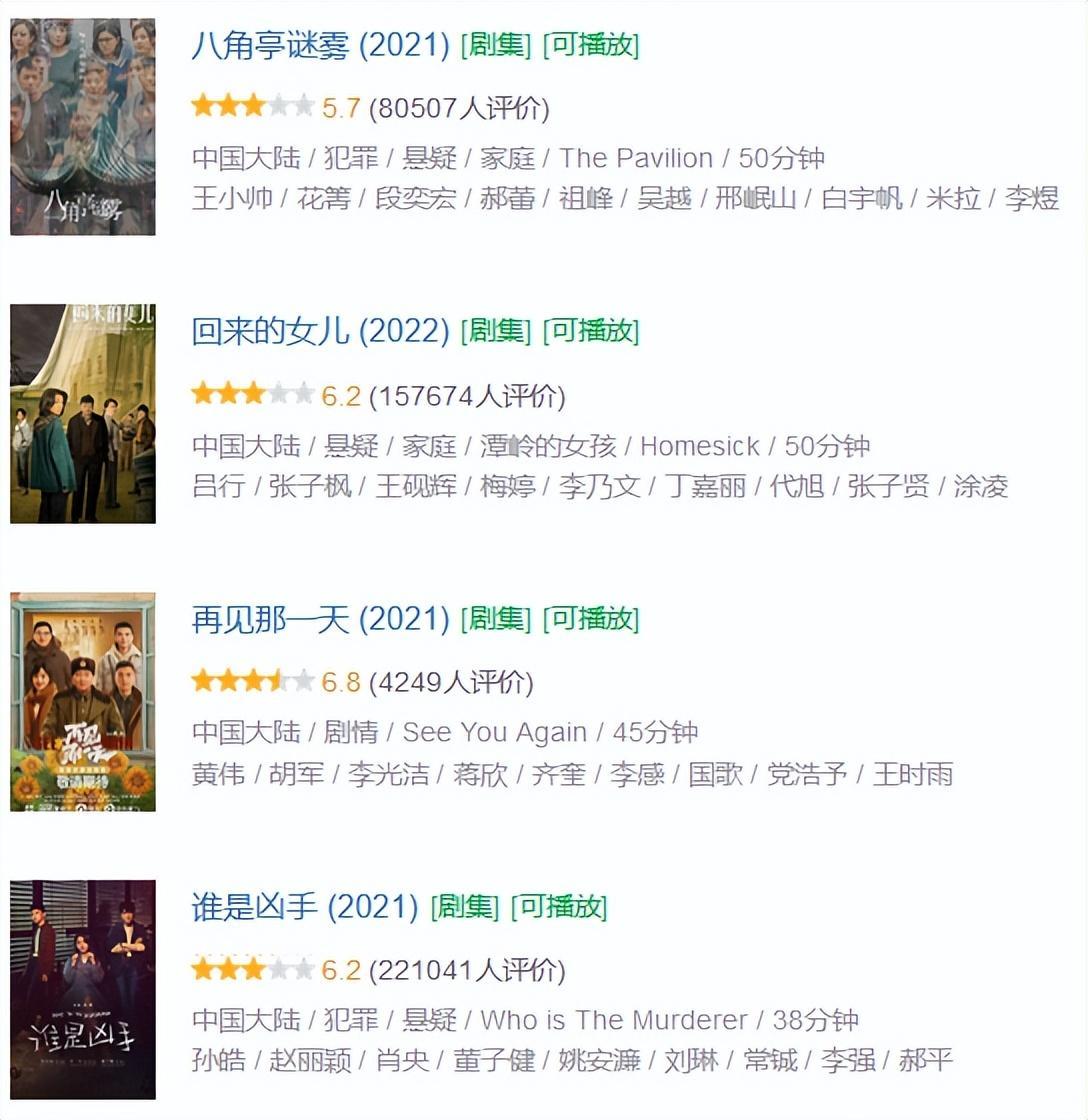Viewport: 1088px width, 1120px height.
Task: Open the 谁是凶手 (2021) title link
Action: tap(304, 907)
